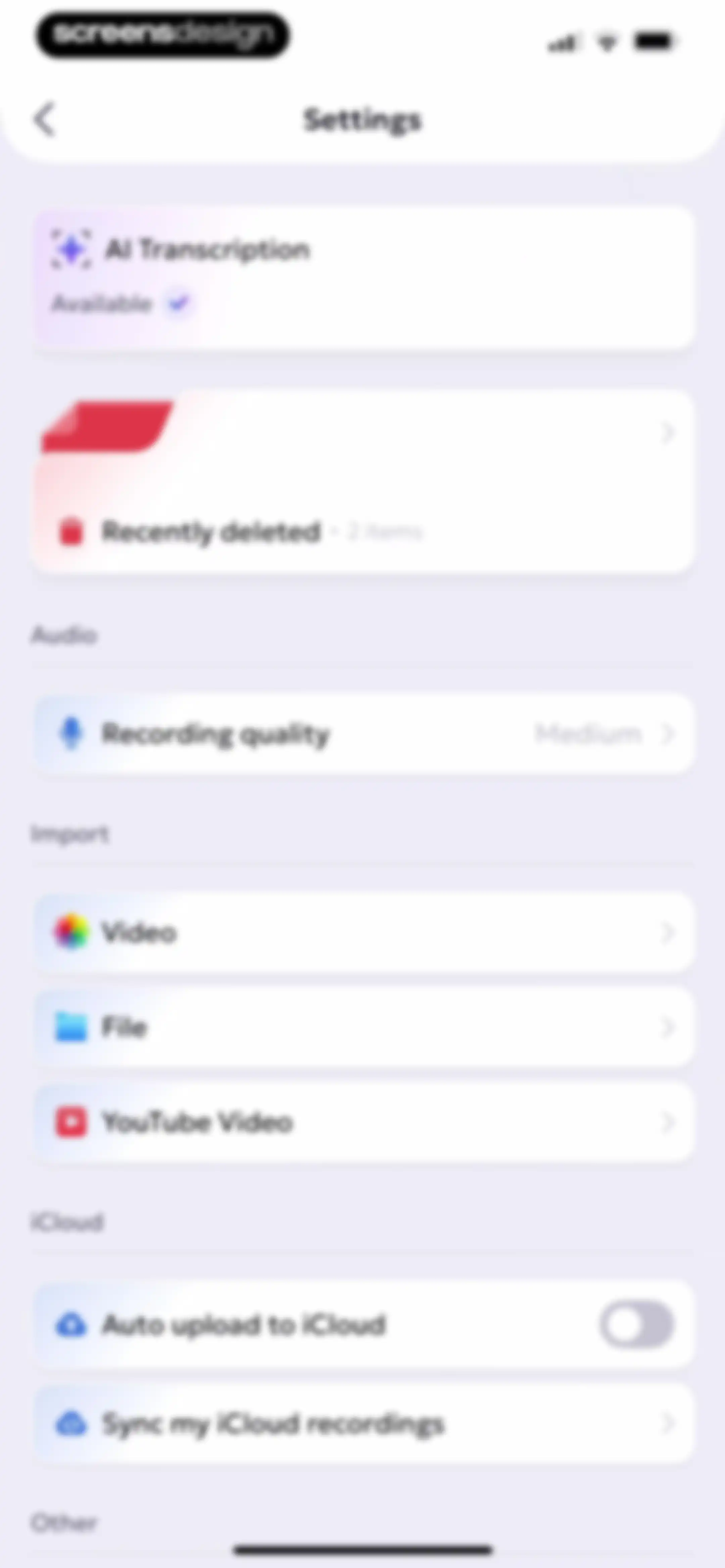Change Recording quality setting

(364, 734)
